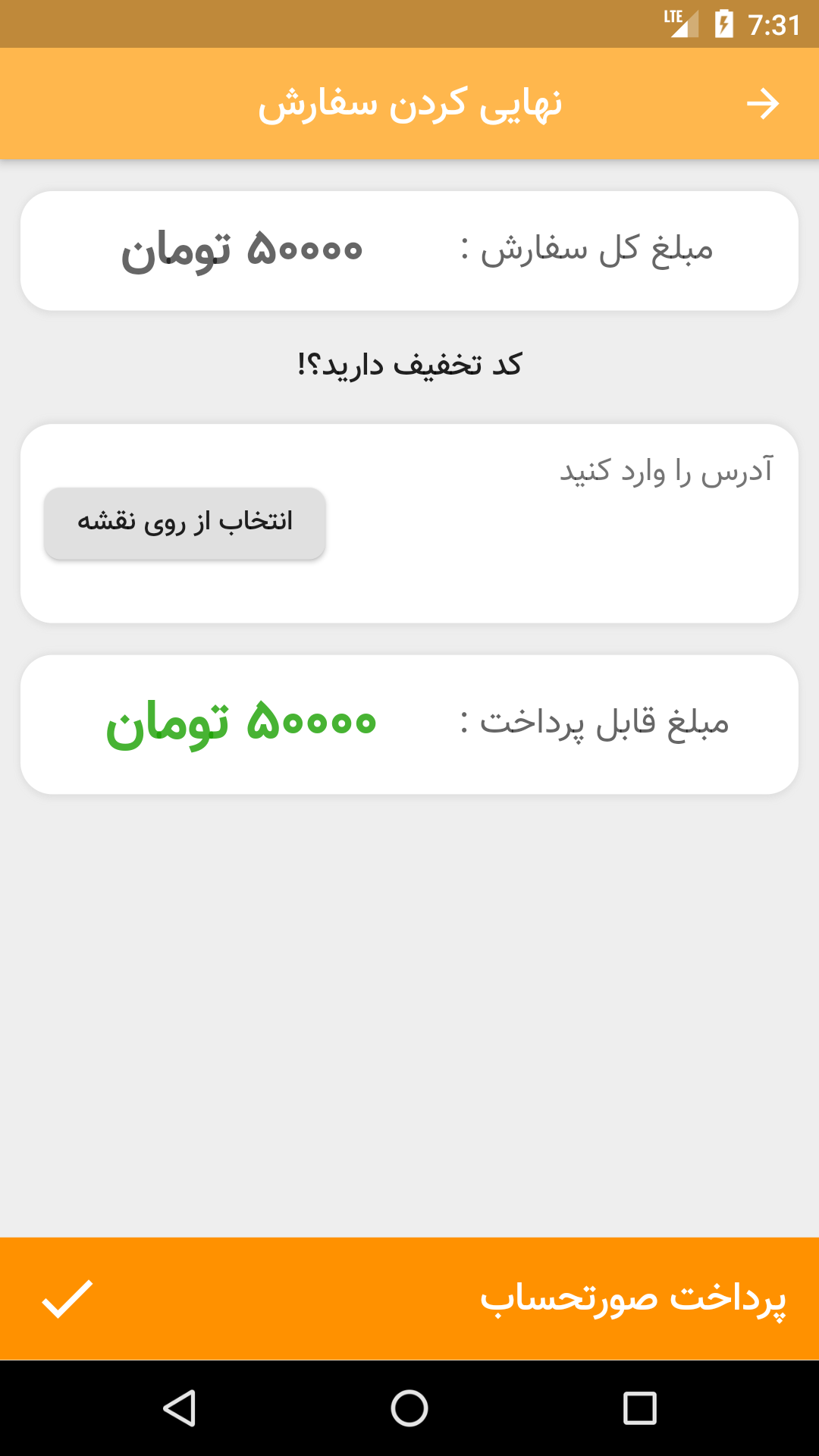Choose location with 'انتخاب از روی نقشه' button
This screenshot has width=819, height=1456.
click(185, 523)
